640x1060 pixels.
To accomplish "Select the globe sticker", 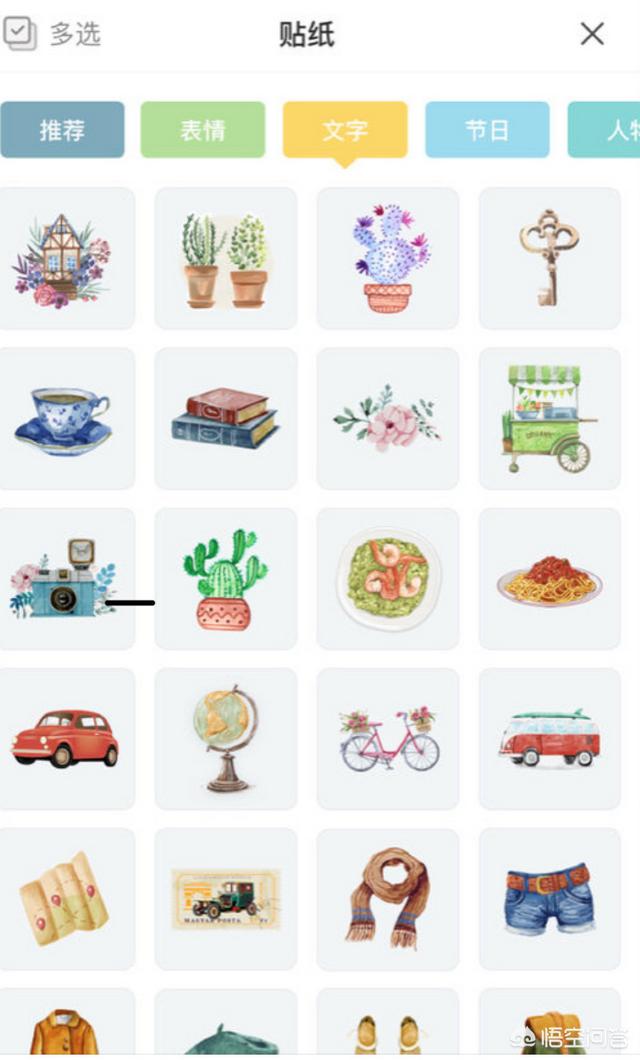I will click(225, 738).
